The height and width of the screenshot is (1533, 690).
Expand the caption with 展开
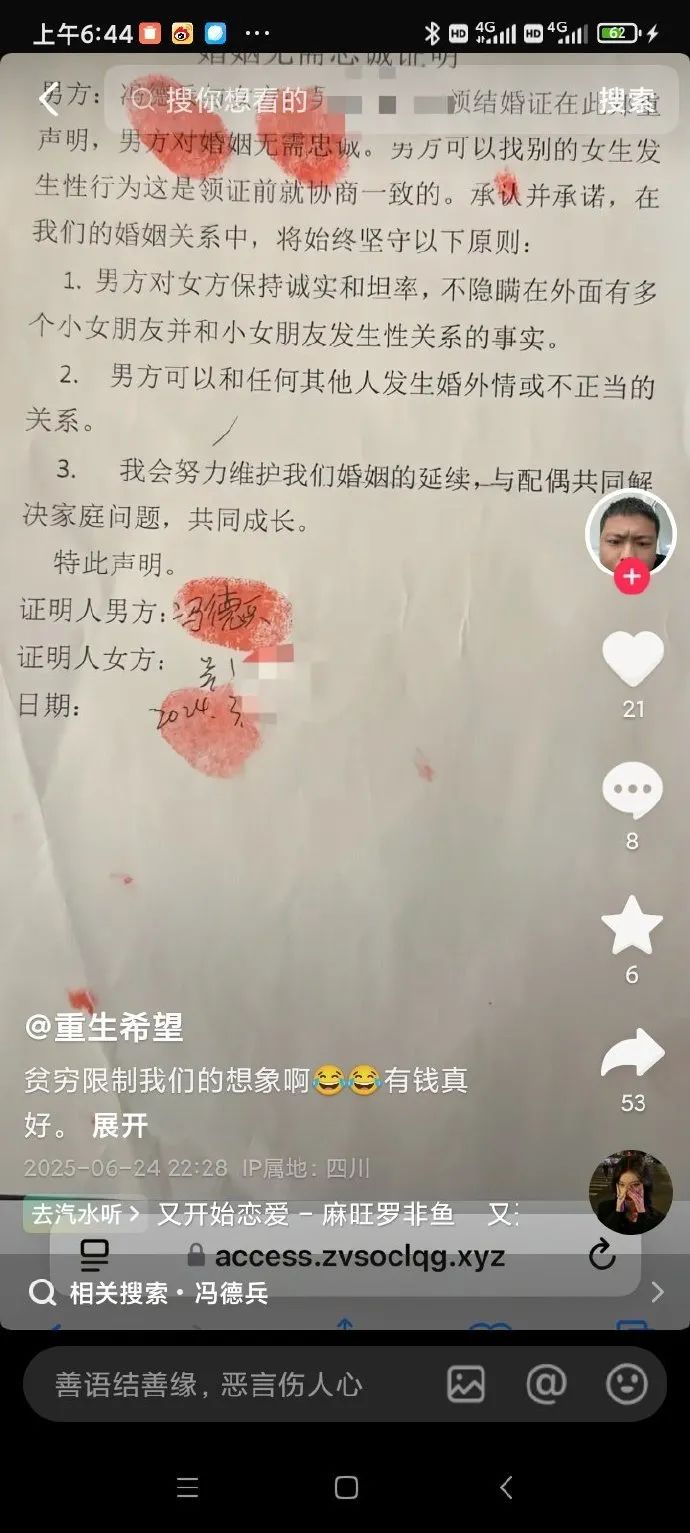pos(120,1126)
